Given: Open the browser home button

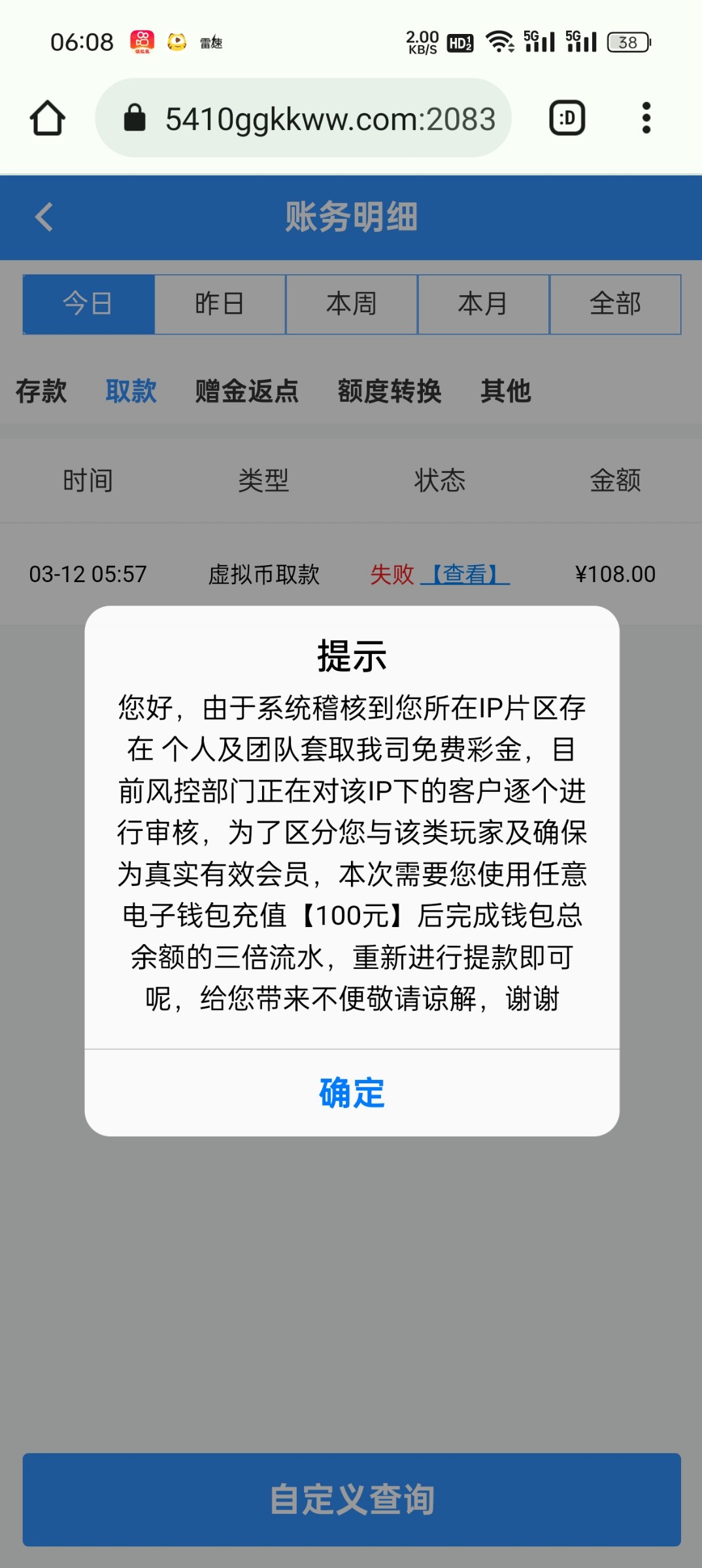Looking at the screenshot, I should tap(47, 118).
